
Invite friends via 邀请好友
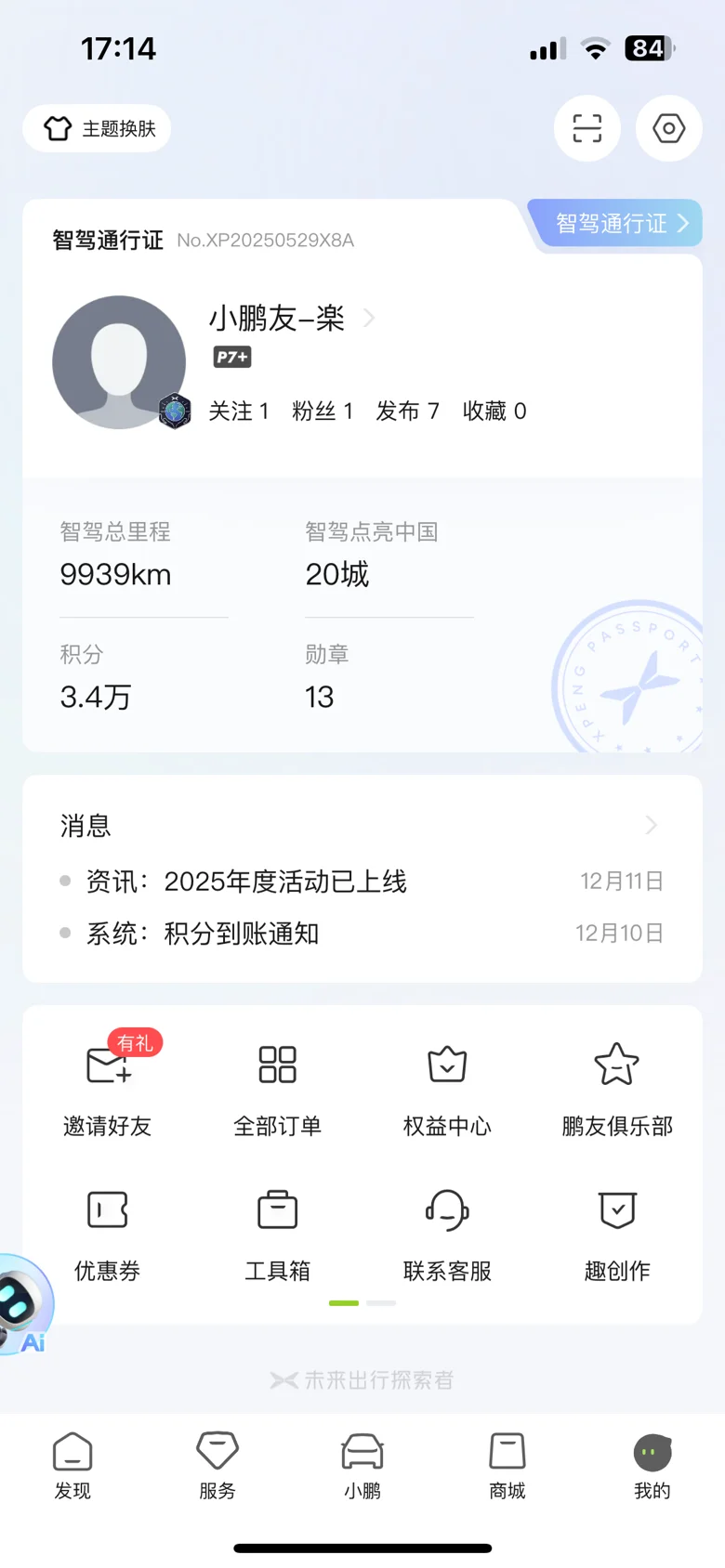pos(108,1085)
